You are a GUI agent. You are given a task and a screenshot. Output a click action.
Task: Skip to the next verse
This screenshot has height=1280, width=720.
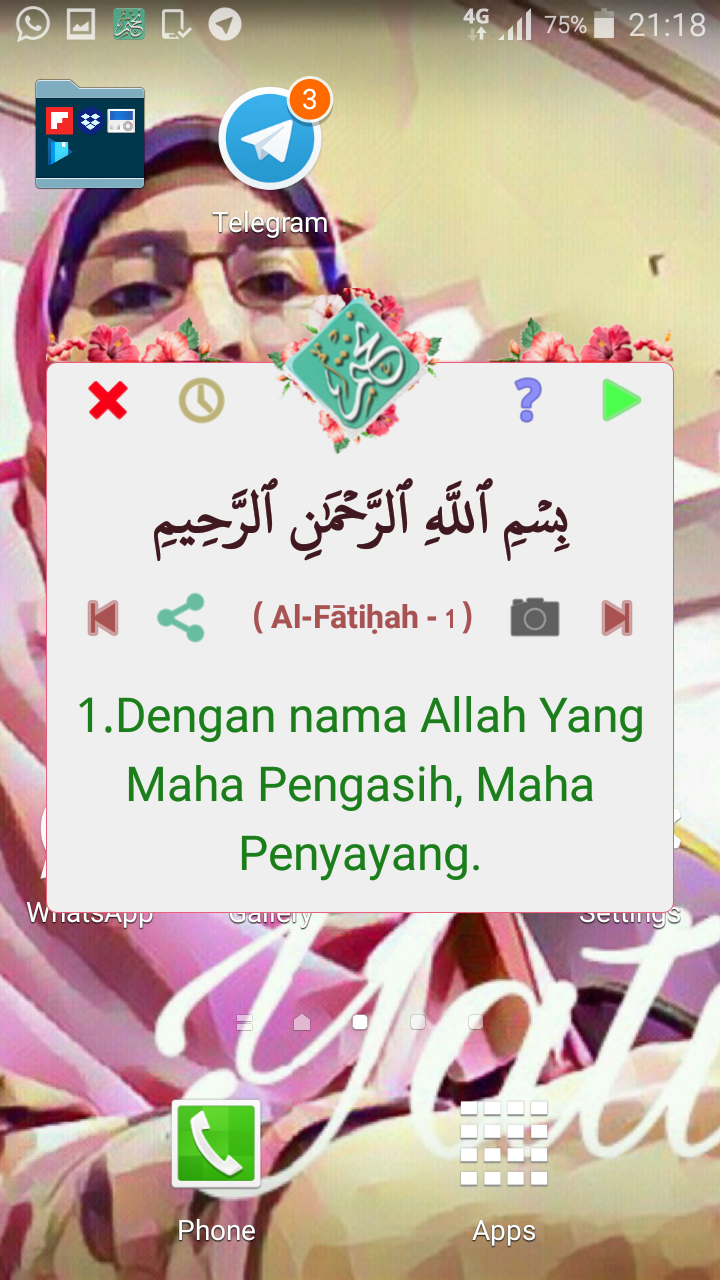pos(616,618)
